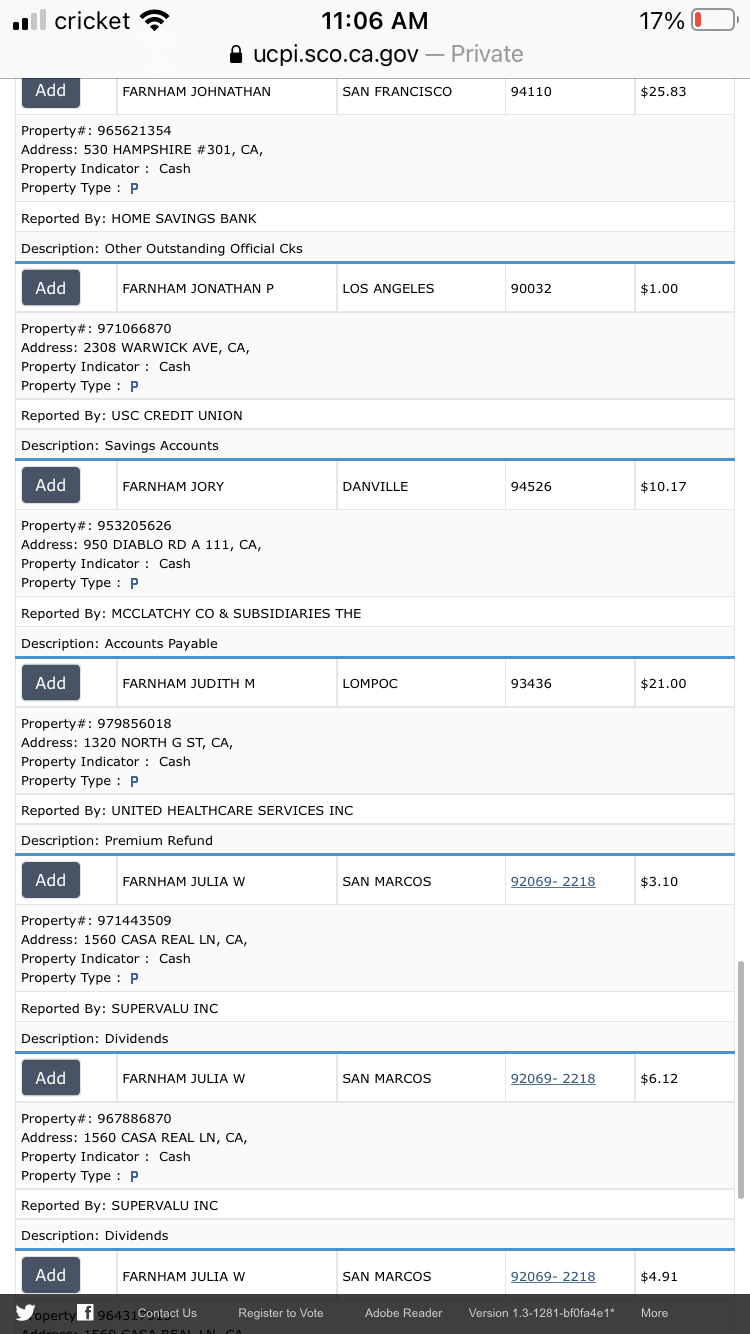Add the FARNHAM JOHNATHAN San Francisco property
Image resolution: width=750 pixels, height=1334 pixels.
tap(51, 91)
